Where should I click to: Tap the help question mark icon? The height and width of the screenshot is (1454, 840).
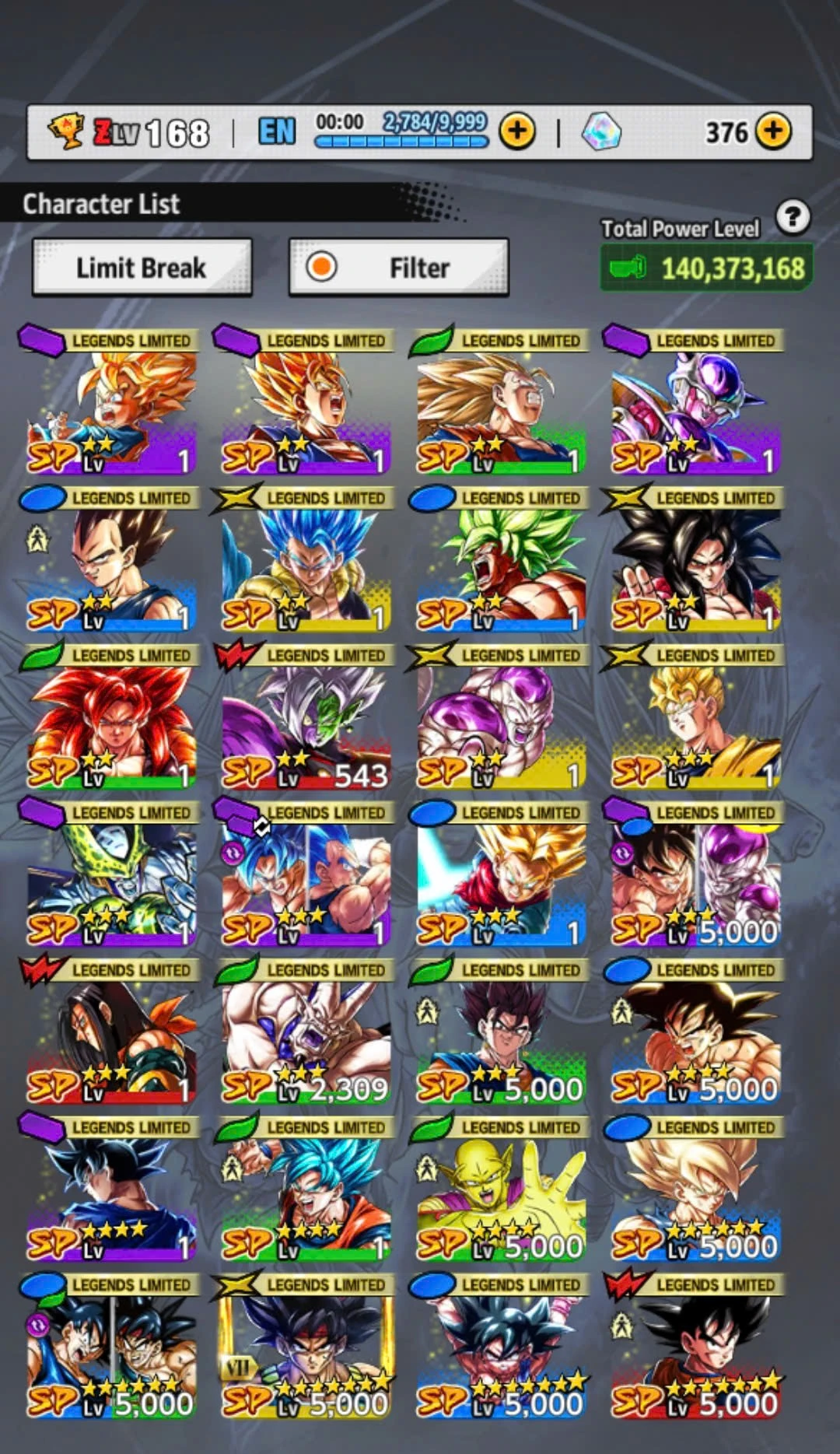(793, 217)
